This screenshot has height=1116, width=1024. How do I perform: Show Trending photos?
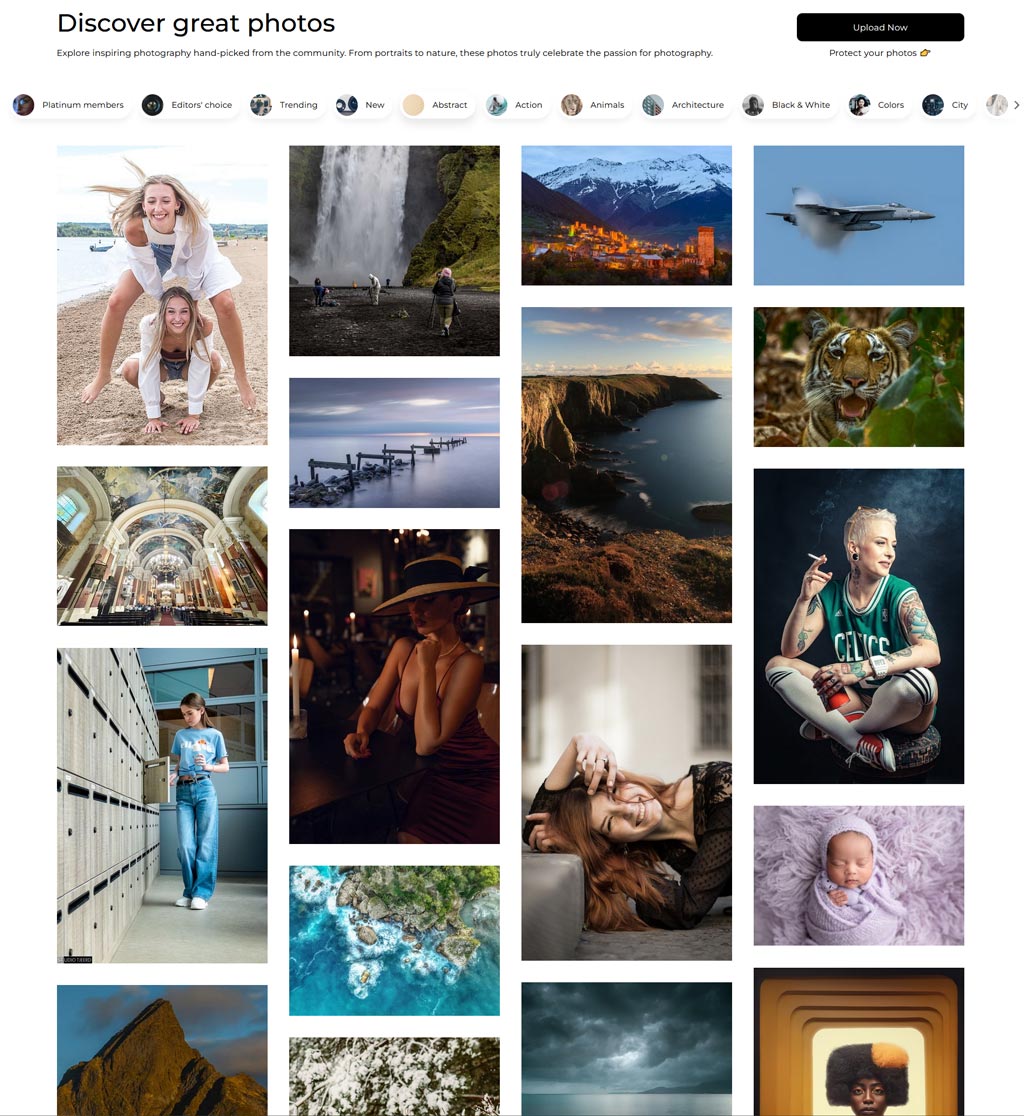pyautogui.click(x=285, y=105)
